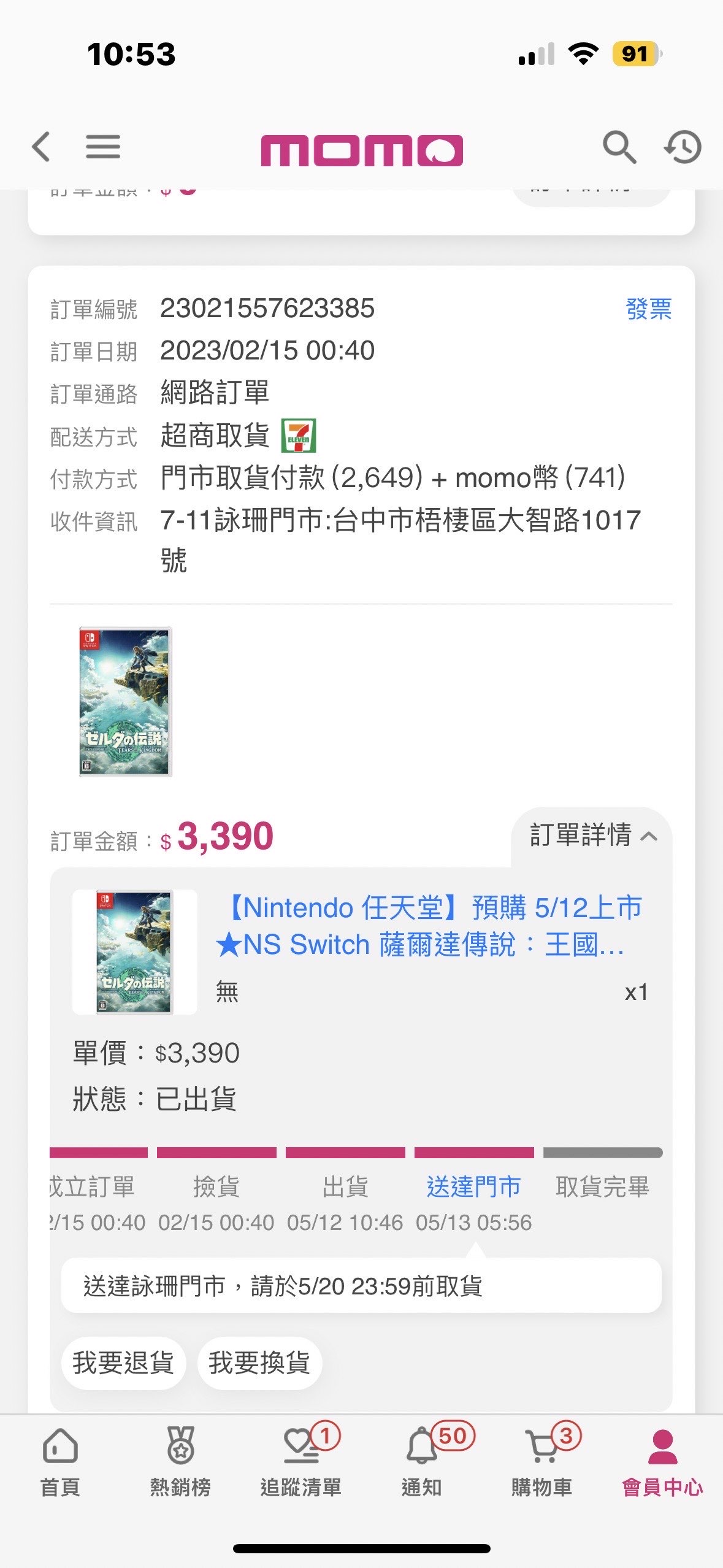Select the 送達門市 delivery step
Image resolution: width=723 pixels, height=1568 pixels.
pos(473,1186)
